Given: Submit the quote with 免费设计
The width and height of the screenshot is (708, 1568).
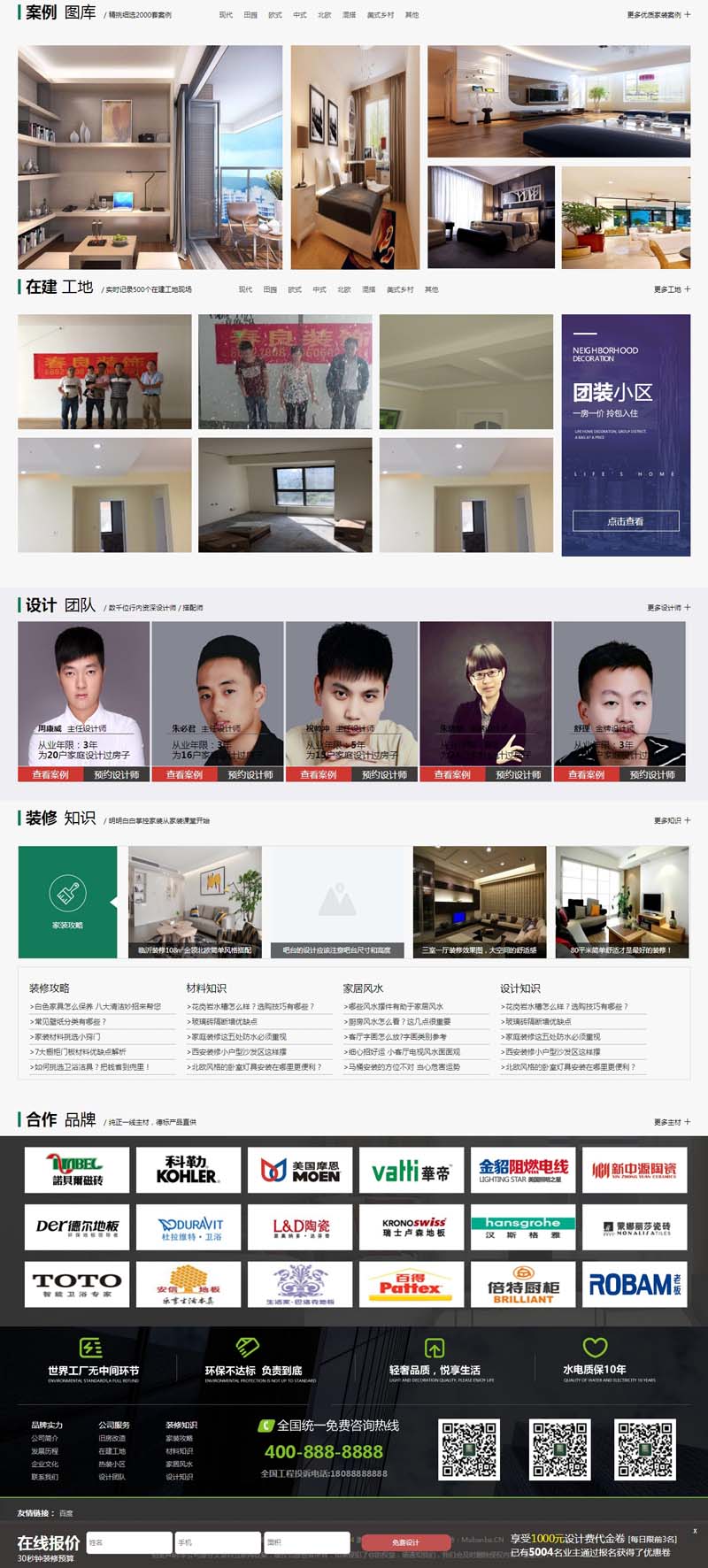Looking at the screenshot, I should click(405, 1542).
